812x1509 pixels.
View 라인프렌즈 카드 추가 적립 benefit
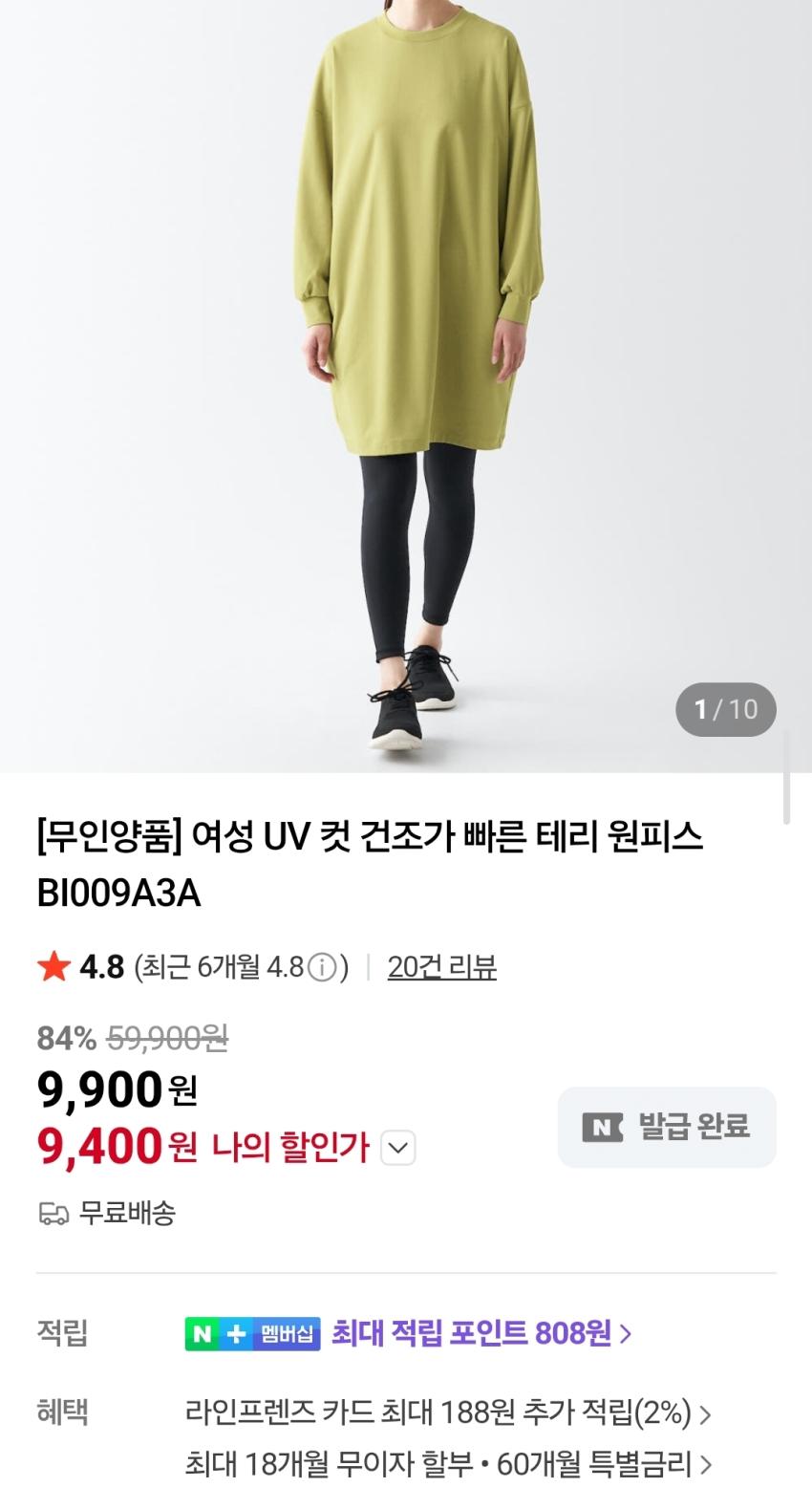tap(447, 1412)
